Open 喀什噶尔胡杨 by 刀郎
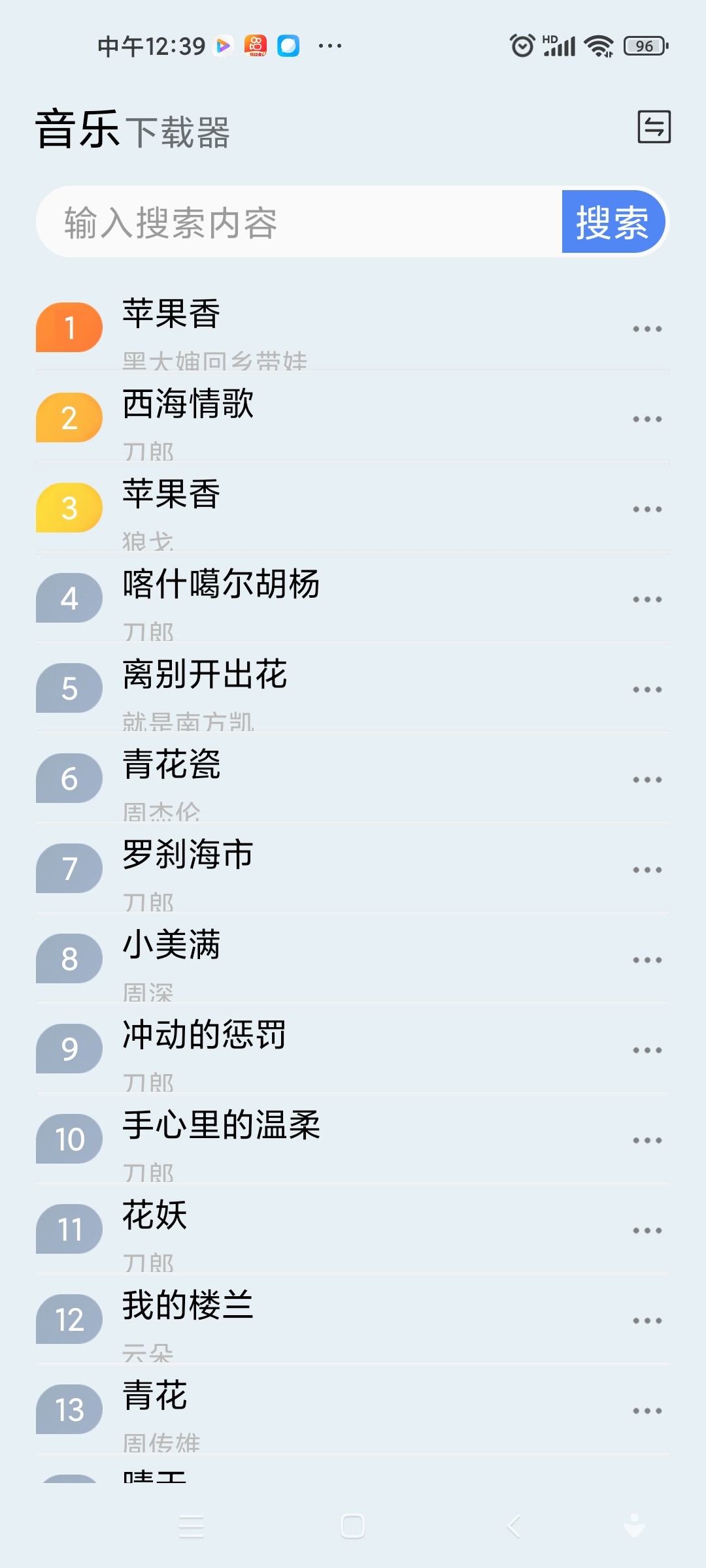 (353, 598)
